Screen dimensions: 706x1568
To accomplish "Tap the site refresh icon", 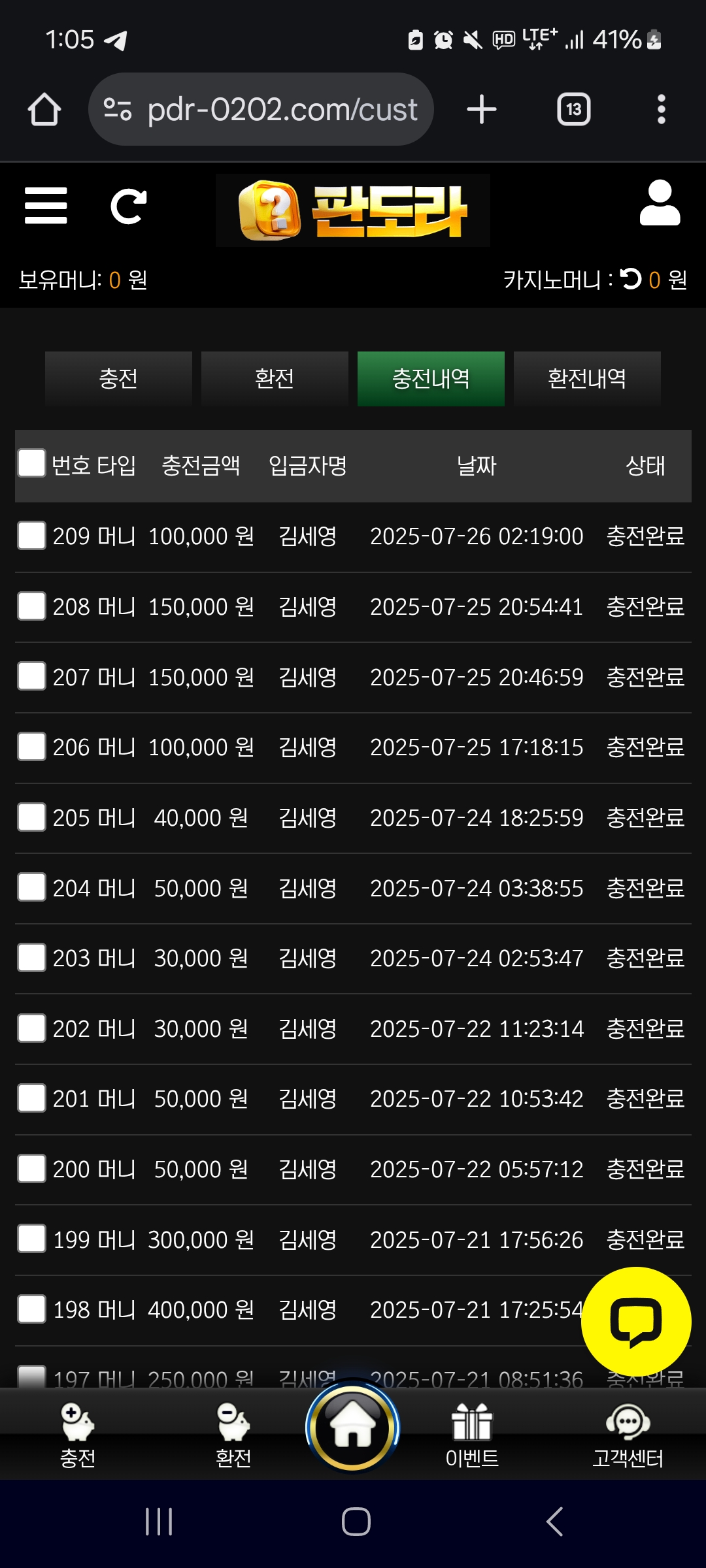I will [128, 206].
